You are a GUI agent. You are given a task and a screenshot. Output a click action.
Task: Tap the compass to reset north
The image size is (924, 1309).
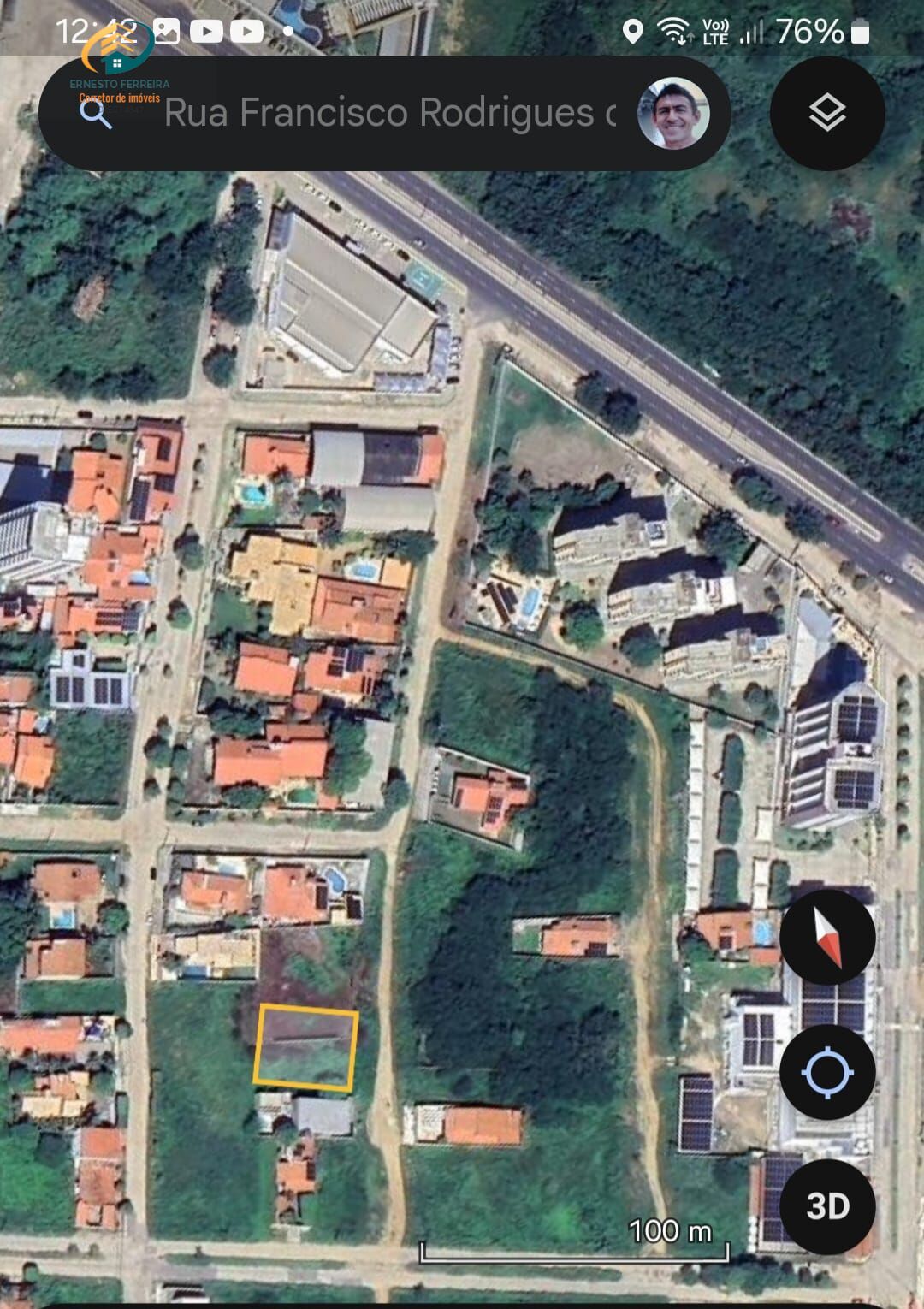point(827,937)
